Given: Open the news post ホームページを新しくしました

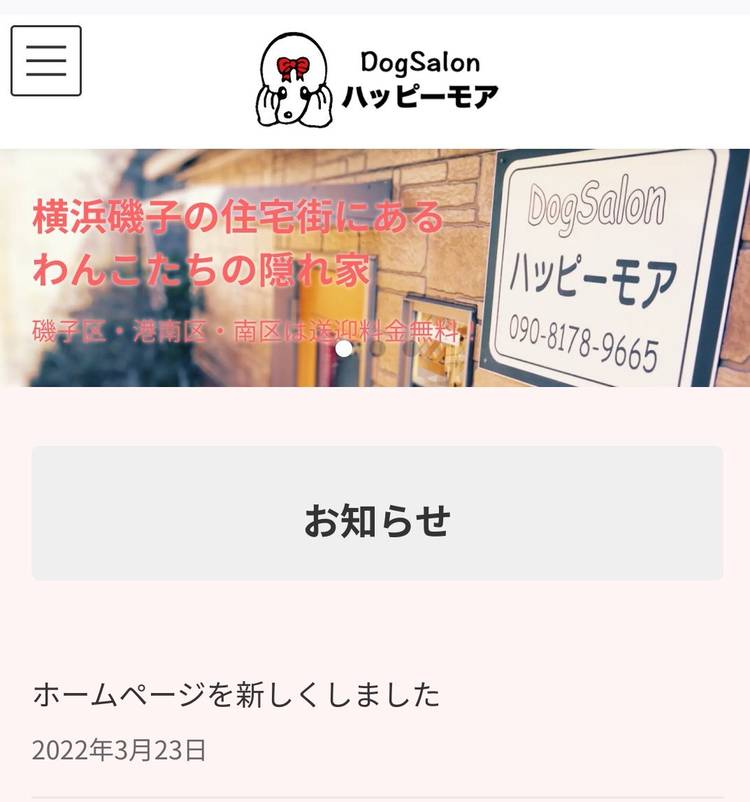Looking at the screenshot, I should point(236,694).
